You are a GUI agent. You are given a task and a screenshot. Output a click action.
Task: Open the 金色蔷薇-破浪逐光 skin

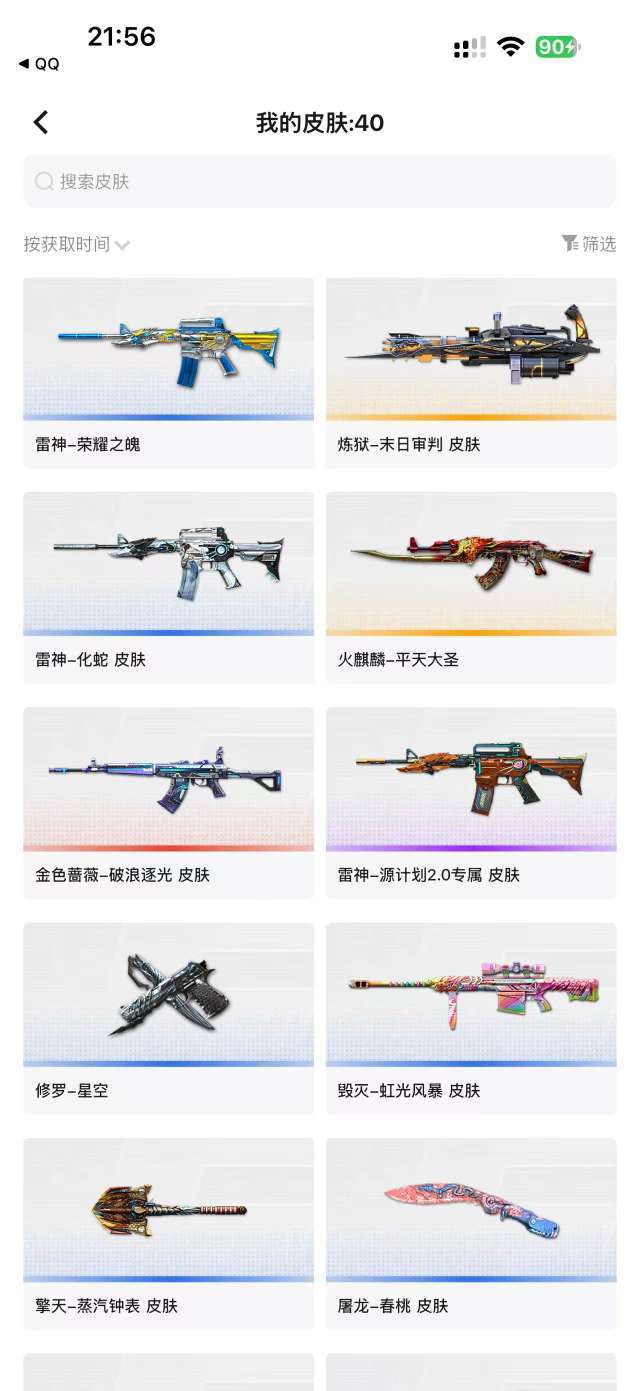coord(168,803)
